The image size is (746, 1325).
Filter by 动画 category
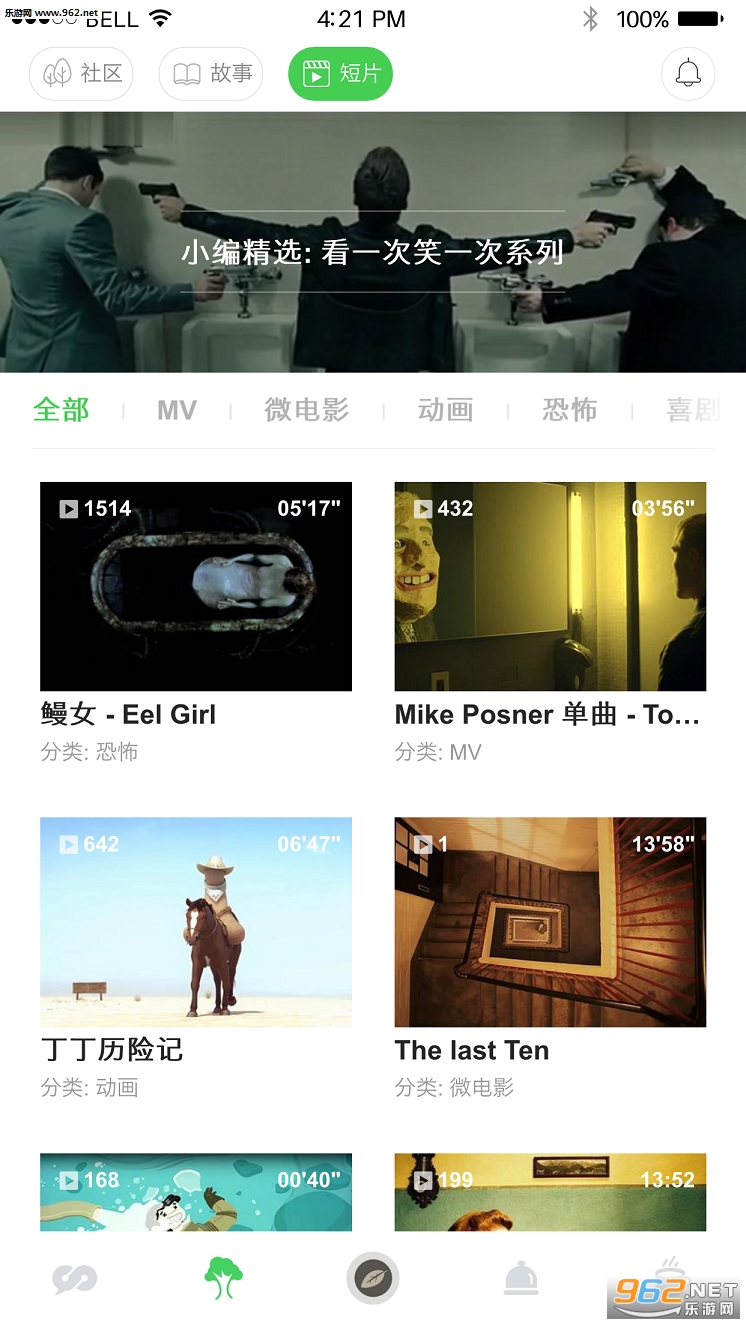tap(445, 410)
